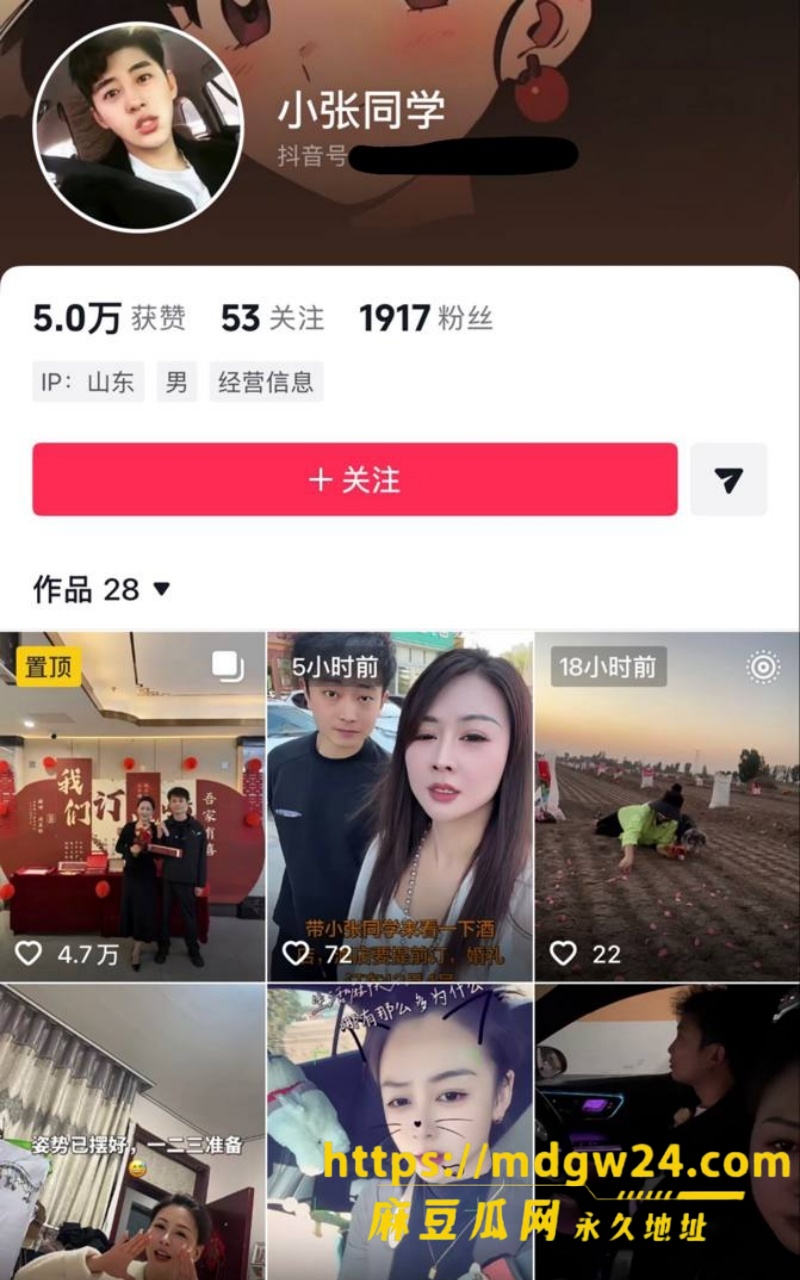This screenshot has width=800, height=1280.
Task: View the 1917 粉丝 followers list
Action: coord(426,319)
